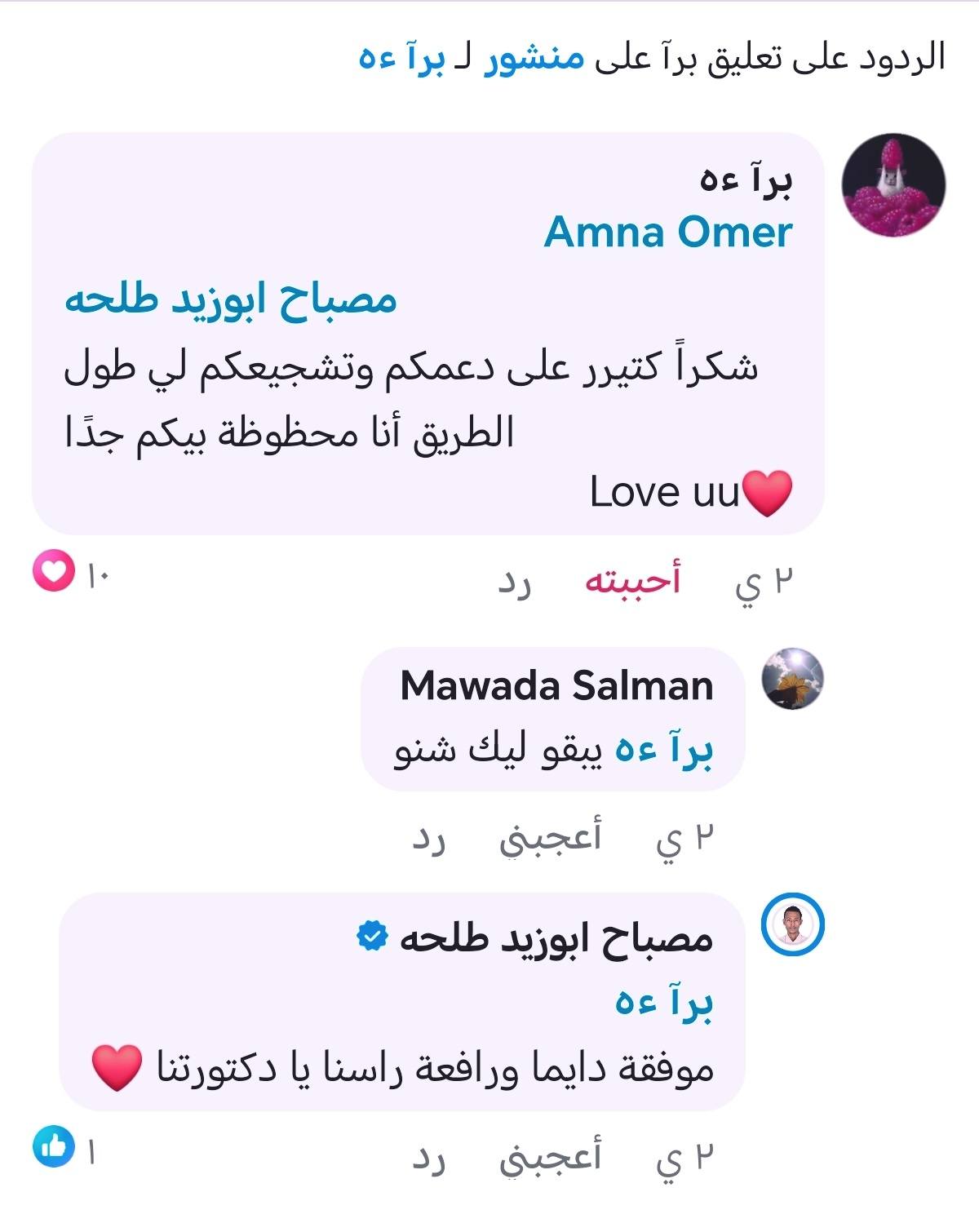
Task: Tap برآ ءه mention in Mawada's comment
Action: (664, 750)
